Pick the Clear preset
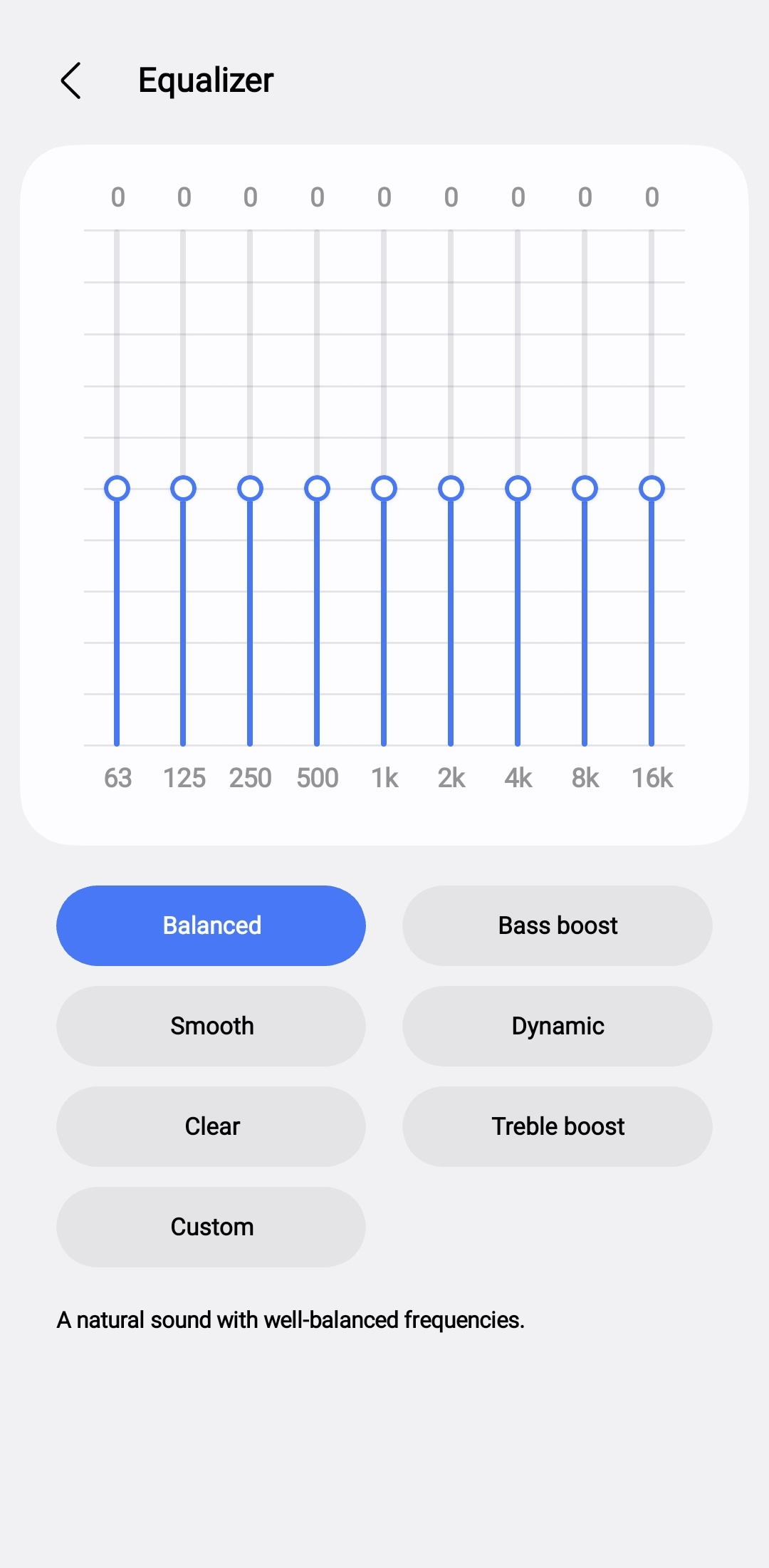Viewport: 769px width, 1568px height. click(211, 1126)
